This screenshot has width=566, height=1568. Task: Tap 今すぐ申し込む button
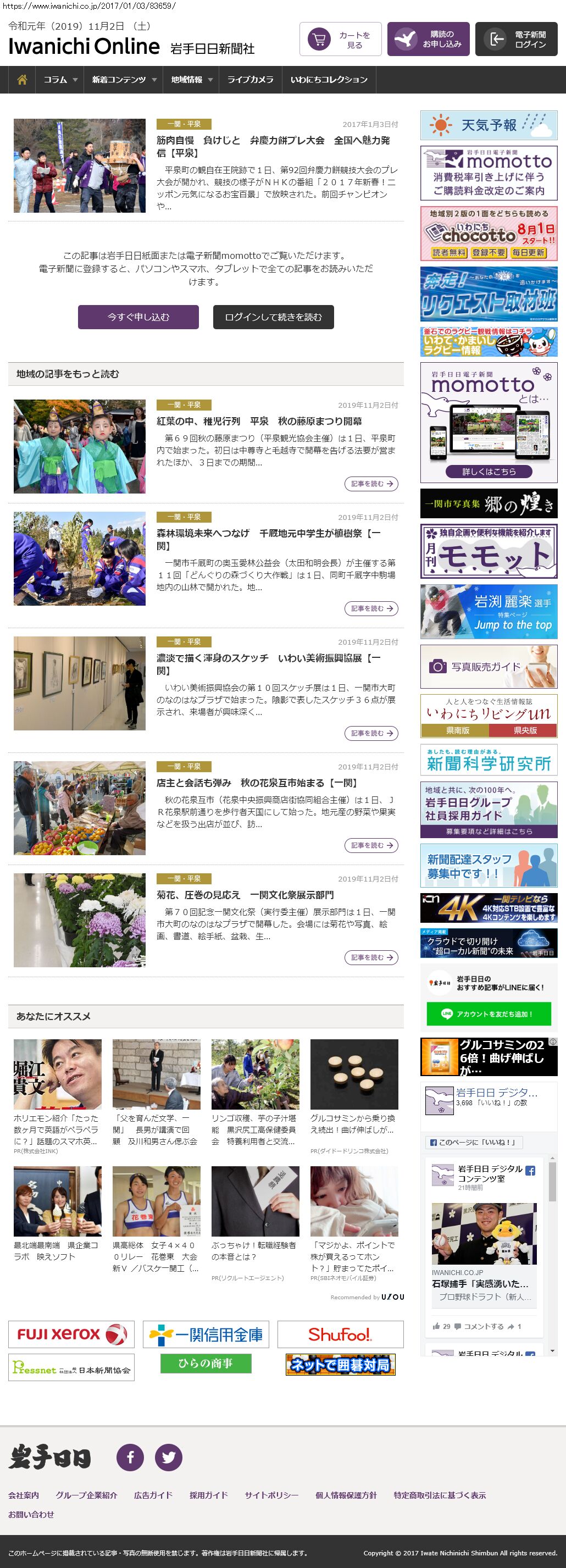pyautogui.click(x=138, y=317)
